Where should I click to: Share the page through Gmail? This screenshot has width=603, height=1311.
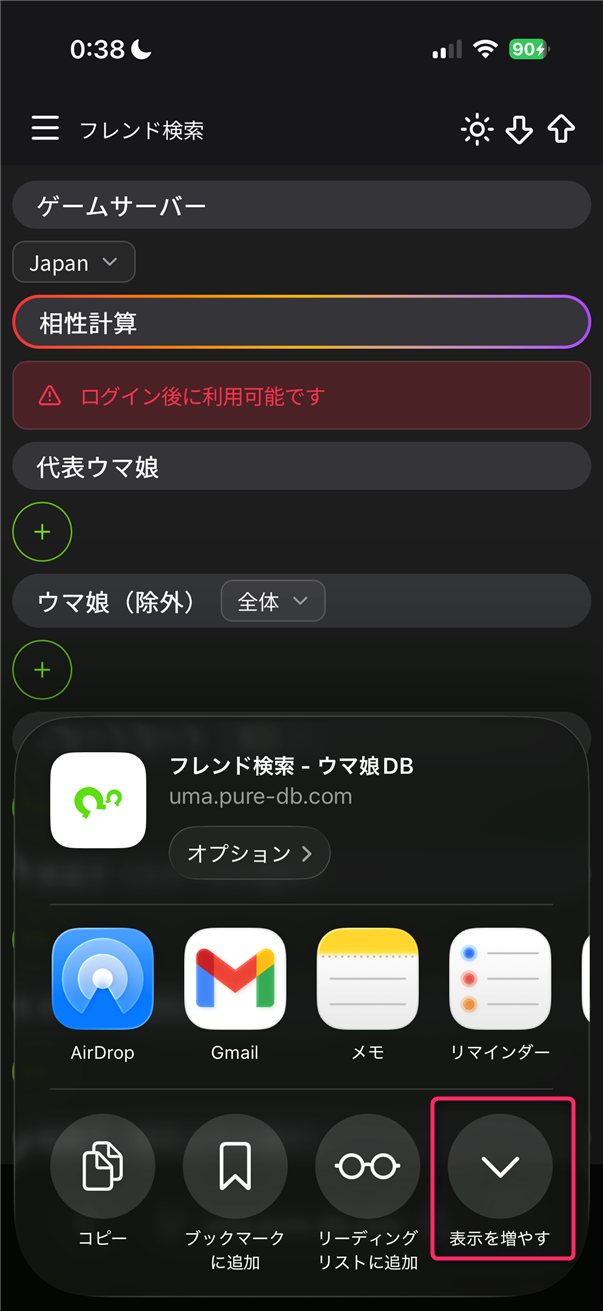point(235,979)
